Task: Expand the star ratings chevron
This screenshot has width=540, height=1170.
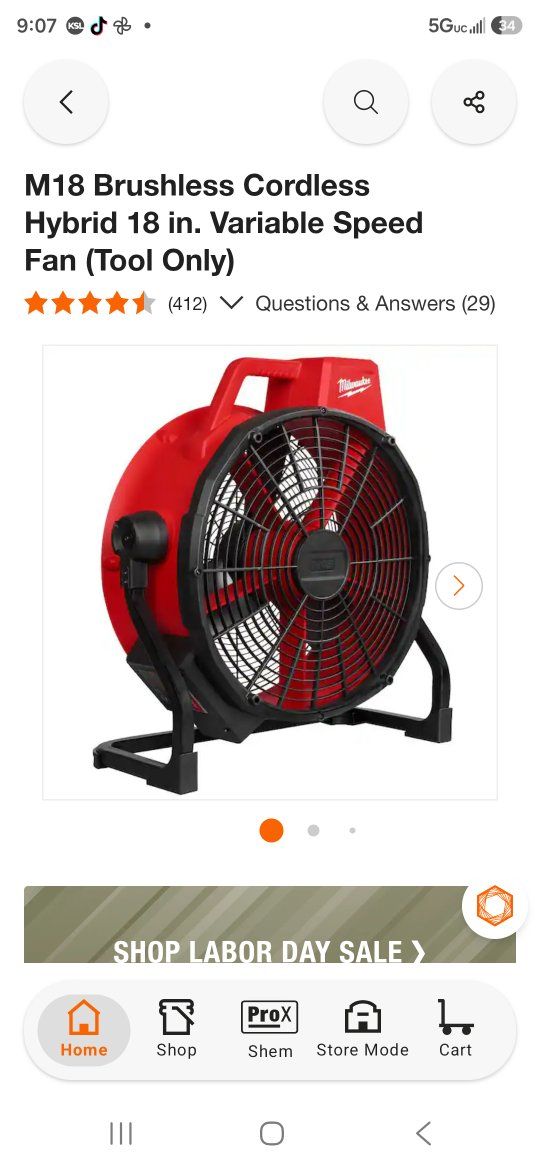Action: click(x=232, y=303)
